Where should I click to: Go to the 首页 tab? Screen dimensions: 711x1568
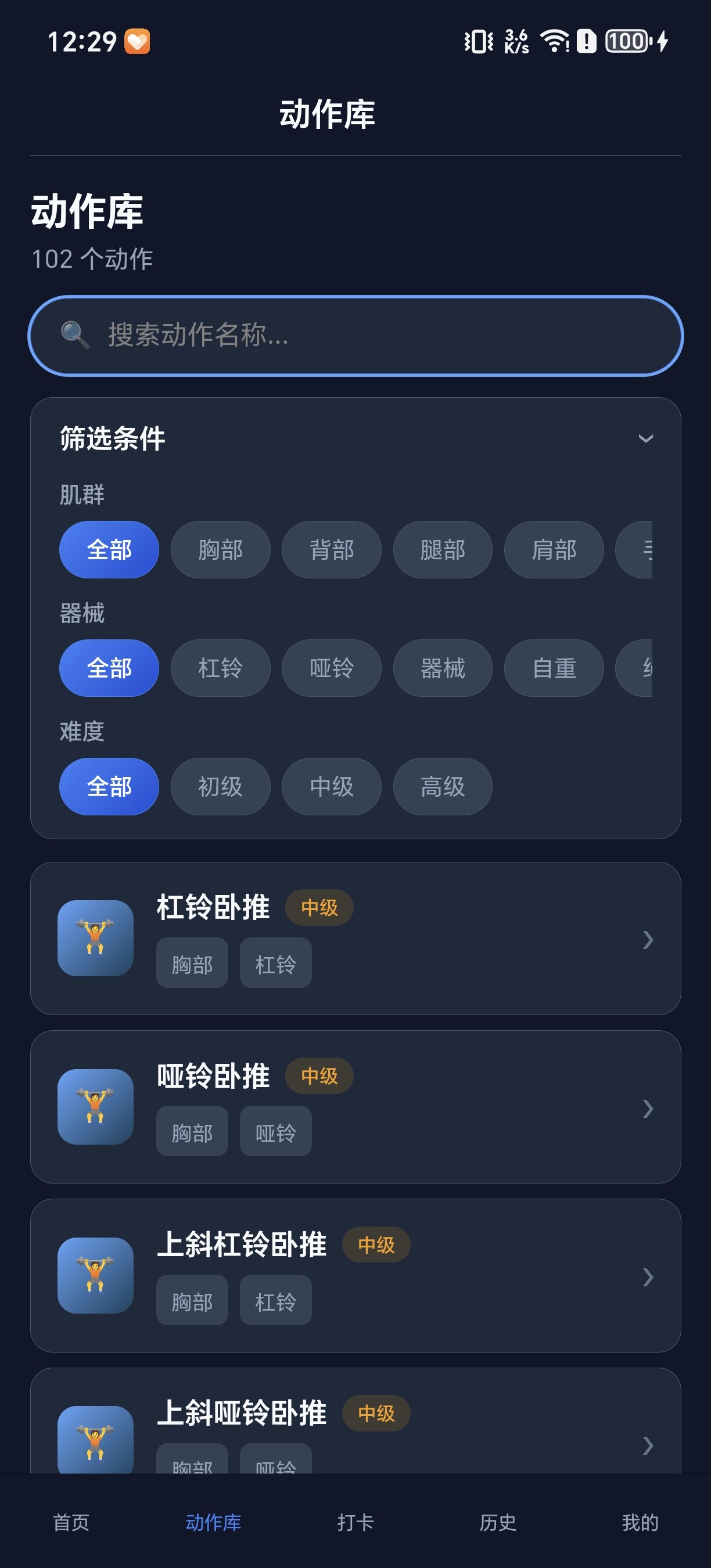(71, 1522)
